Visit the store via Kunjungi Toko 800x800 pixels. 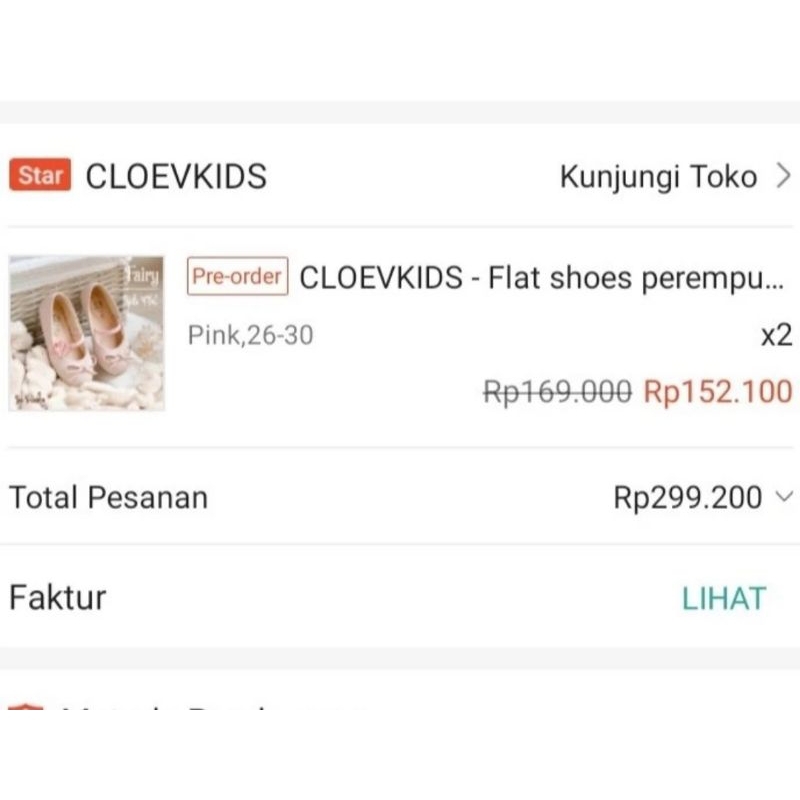pos(674,178)
